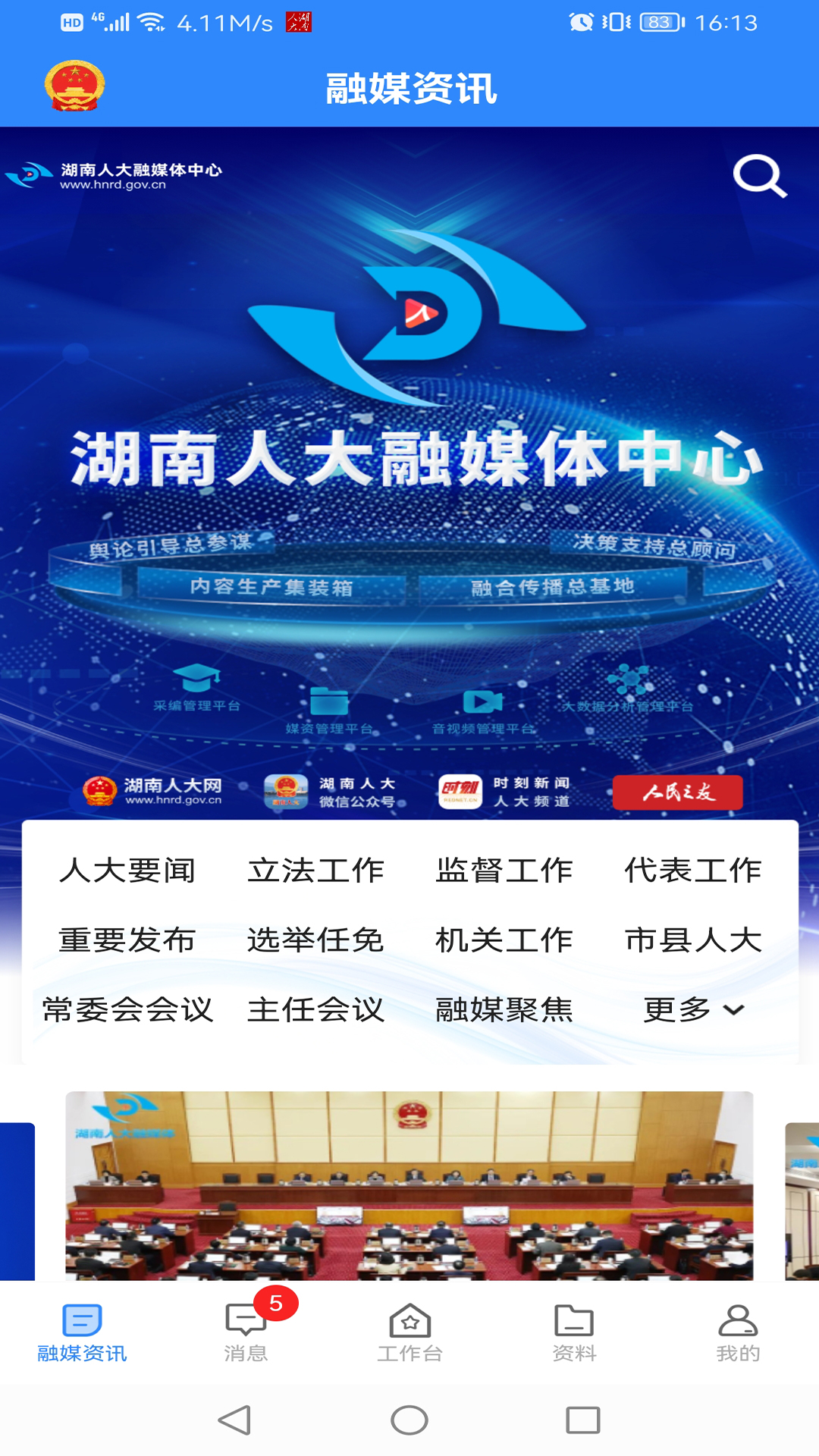Tap the system back button
This screenshot has height=1456, width=819.
point(234,1420)
